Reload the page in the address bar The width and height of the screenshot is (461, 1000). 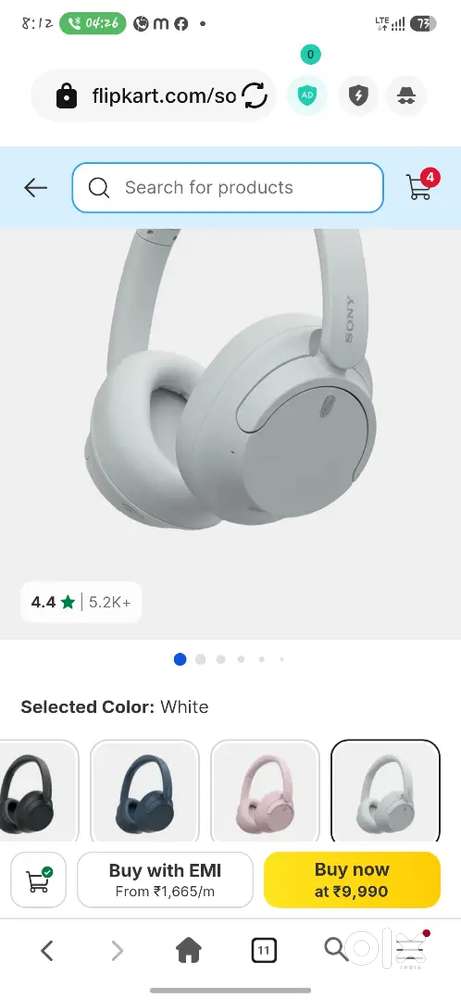255,96
